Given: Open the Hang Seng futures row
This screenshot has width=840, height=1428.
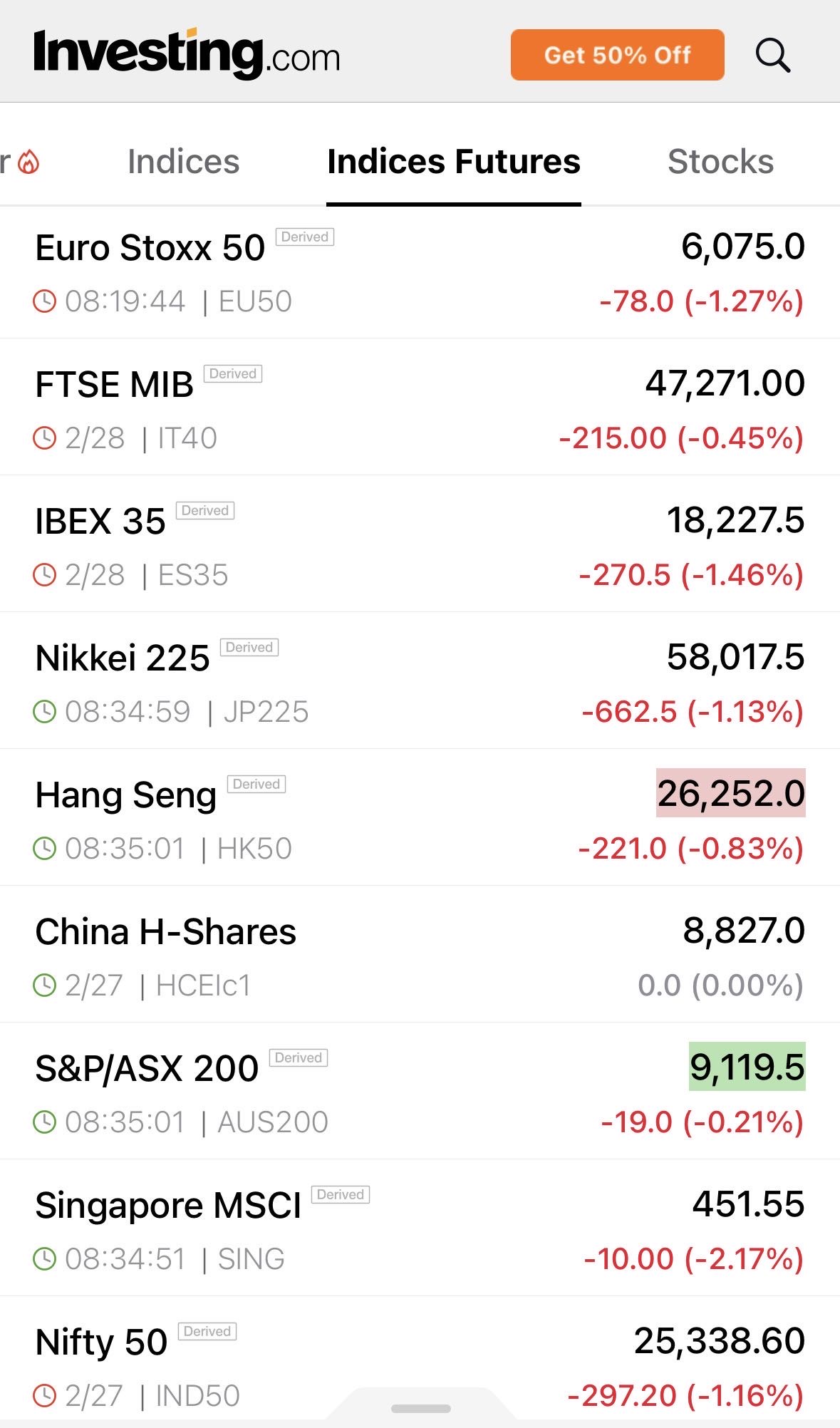Looking at the screenshot, I should pos(126,796).
